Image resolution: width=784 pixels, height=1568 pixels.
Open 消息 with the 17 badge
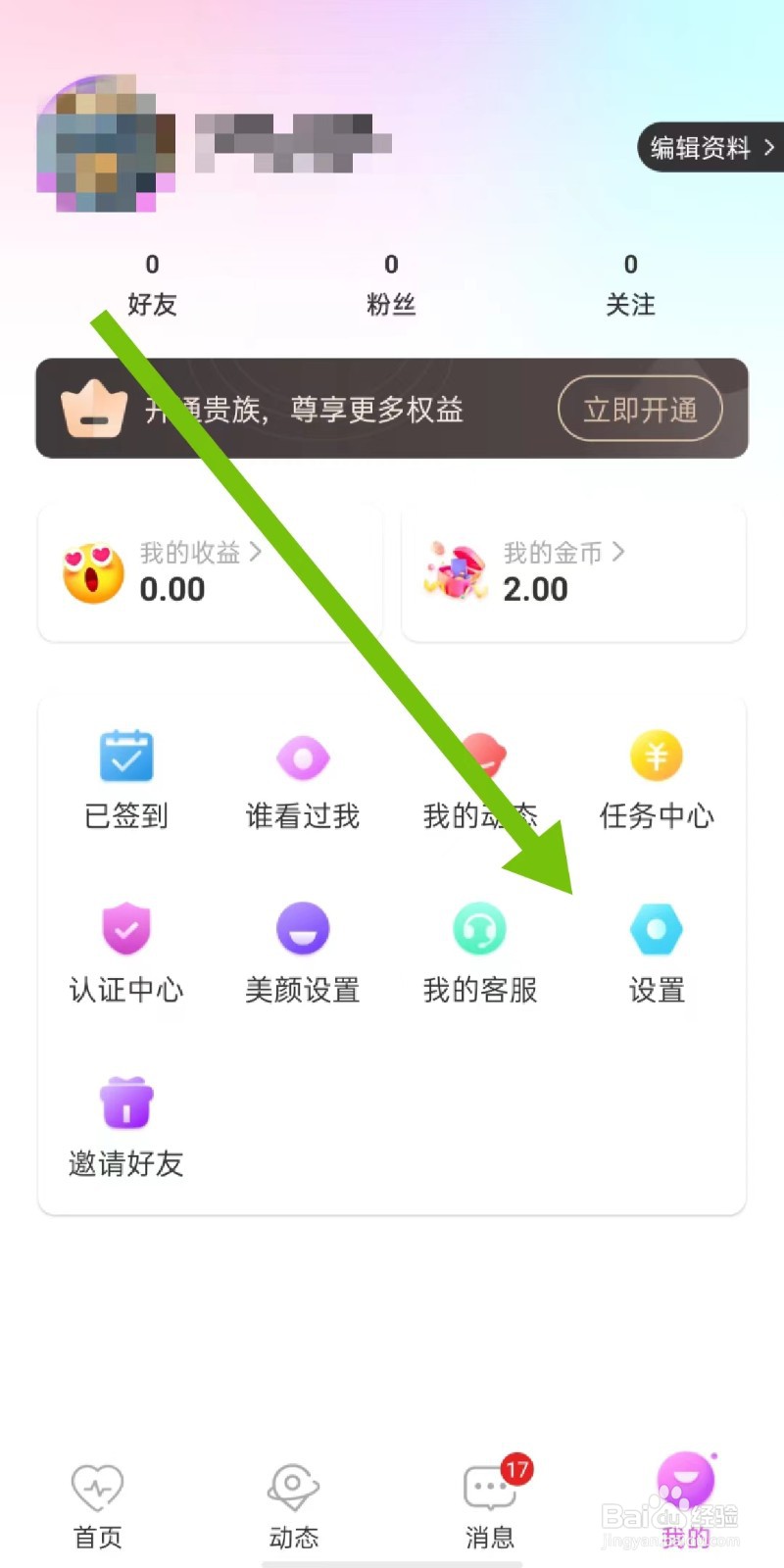click(x=488, y=1499)
